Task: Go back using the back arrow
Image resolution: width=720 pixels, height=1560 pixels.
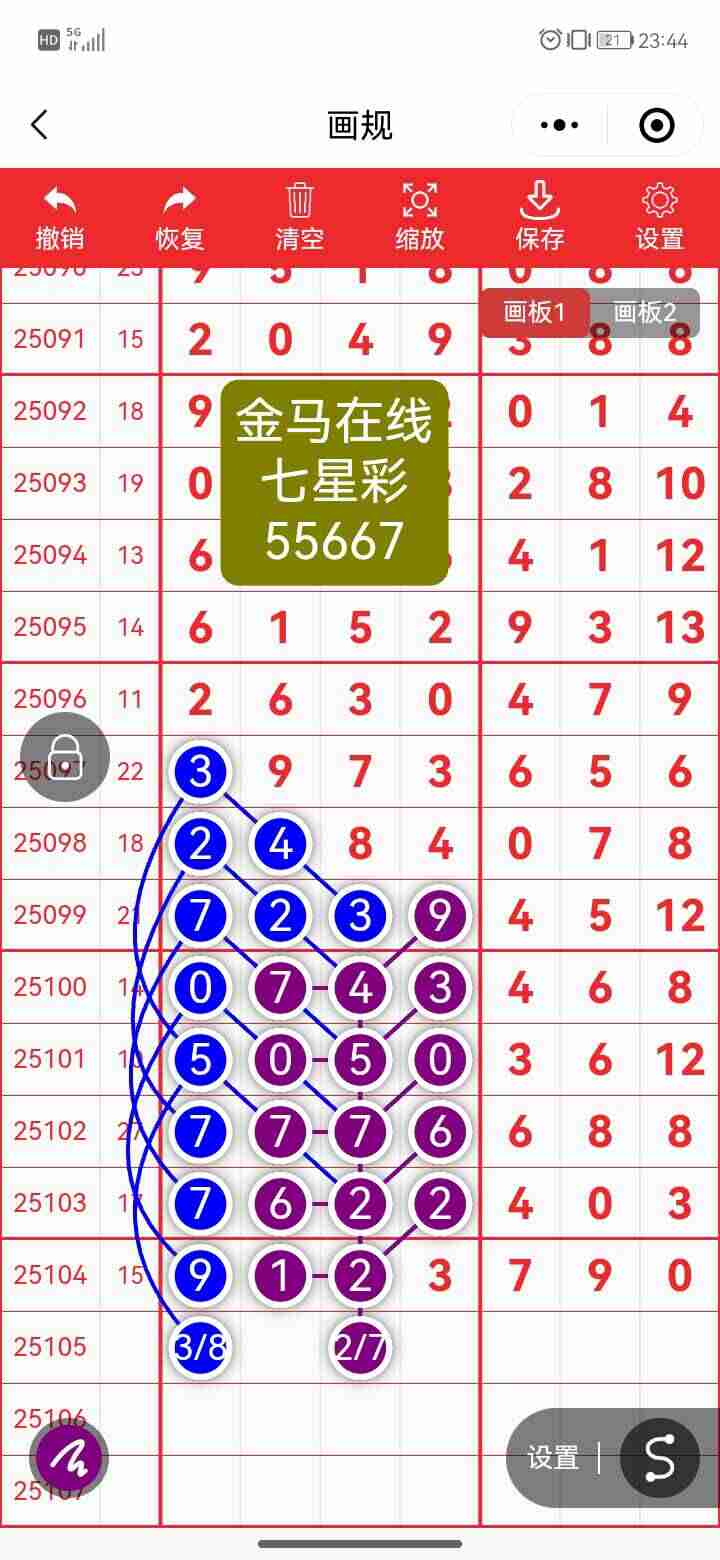Action: [x=38, y=125]
